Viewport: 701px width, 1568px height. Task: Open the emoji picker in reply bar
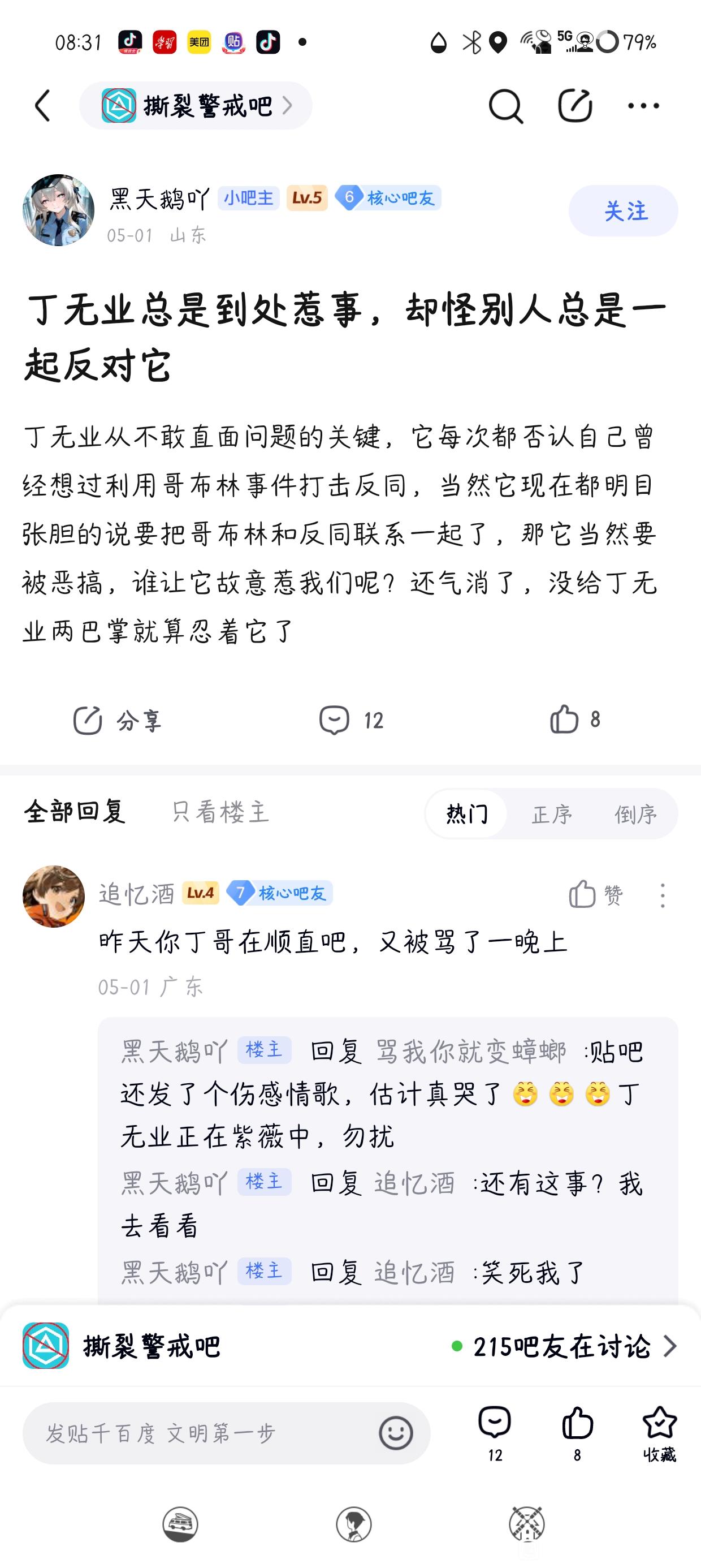point(396,1433)
